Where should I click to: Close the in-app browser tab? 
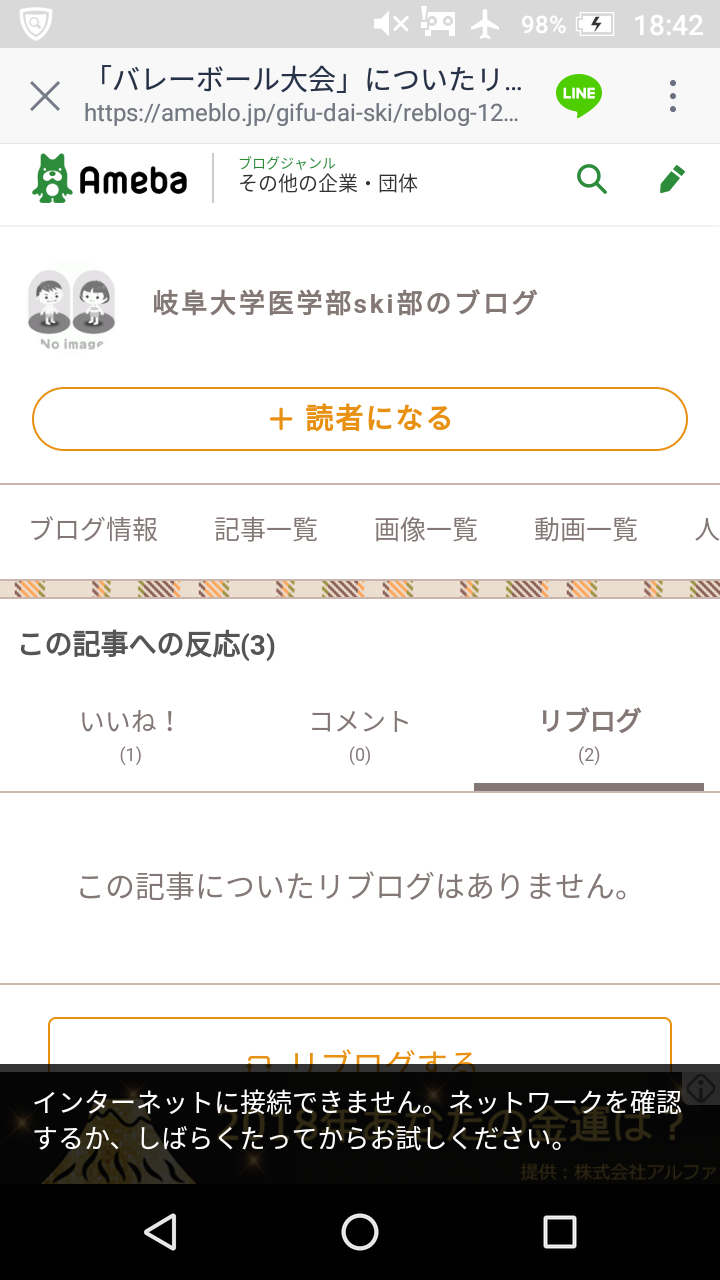tap(45, 97)
